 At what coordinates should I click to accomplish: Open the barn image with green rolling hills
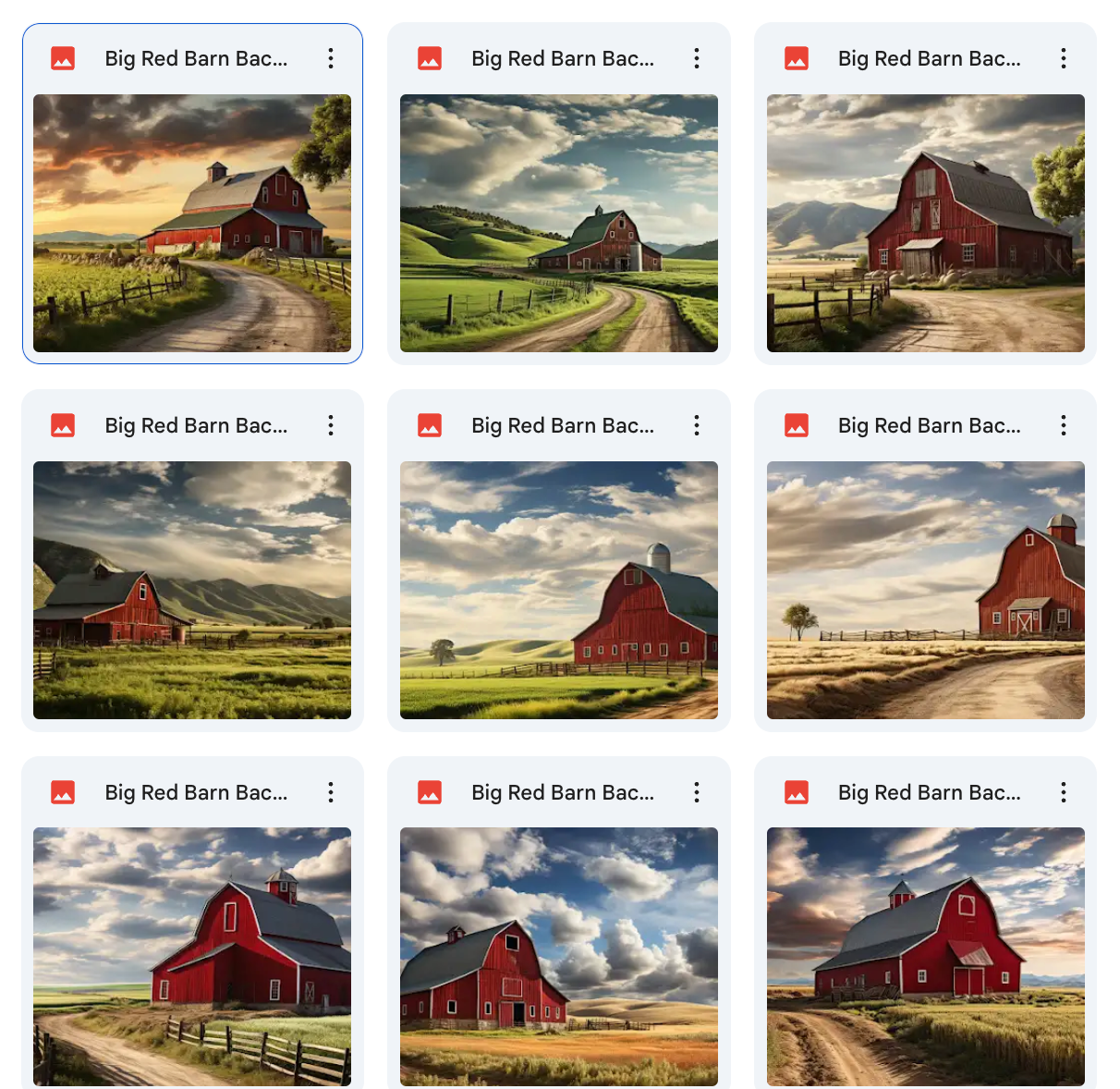[x=558, y=223]
